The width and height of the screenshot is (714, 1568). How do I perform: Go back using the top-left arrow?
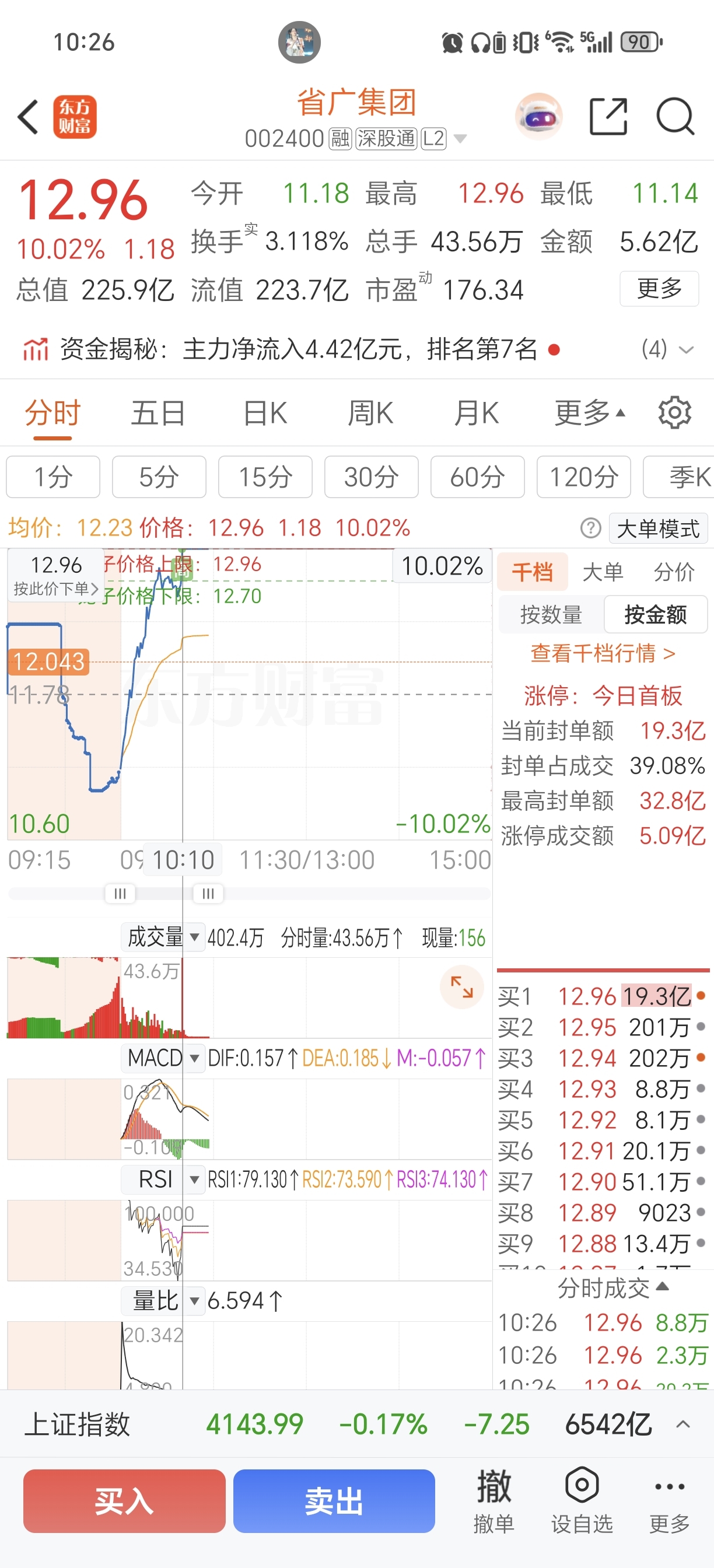click(x=28, y=116)
